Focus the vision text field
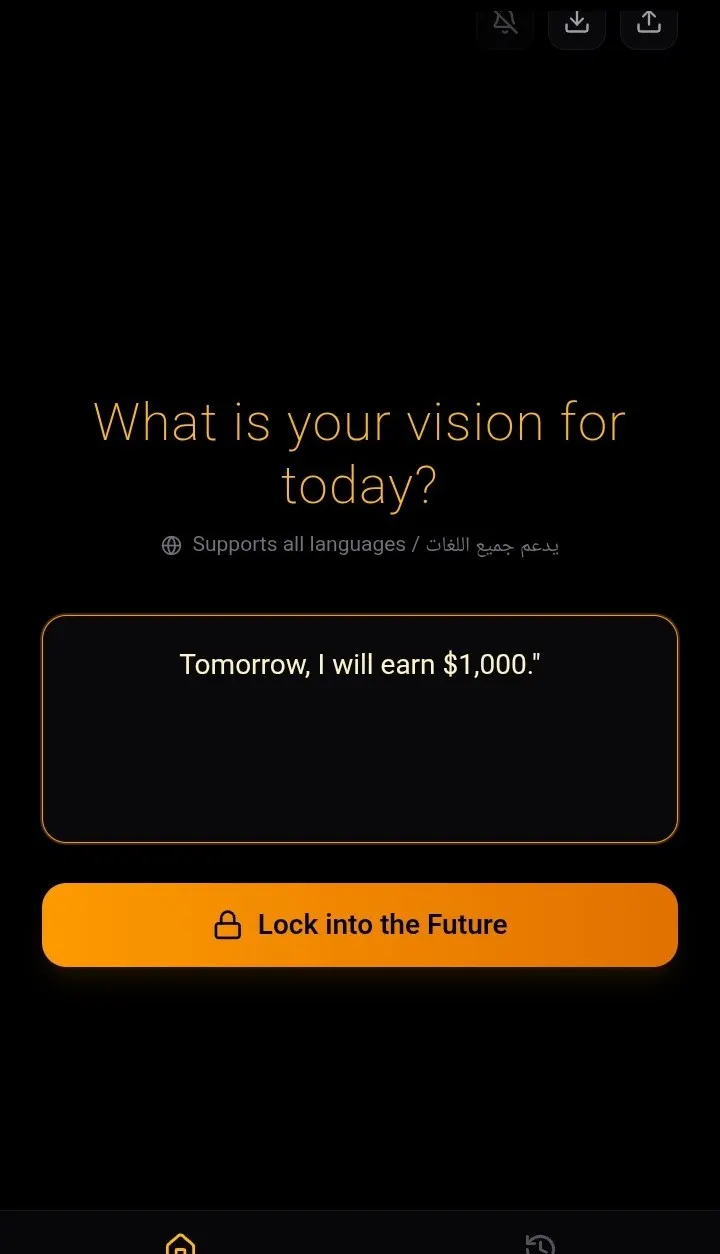 point(360,729)
